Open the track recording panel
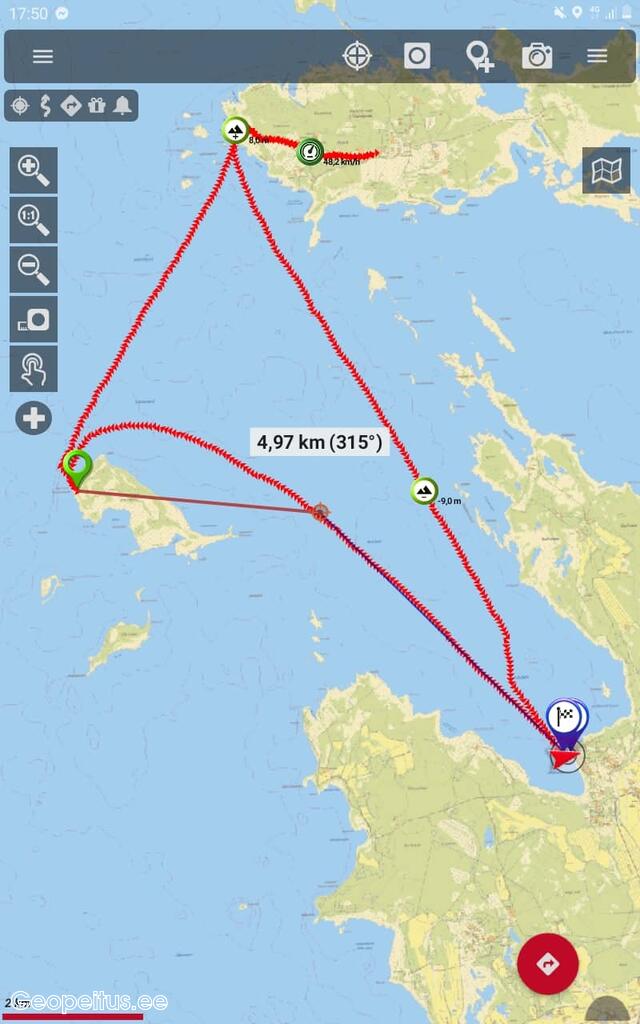Viewport: 640px width, 1024px height. (x=417, y=56)
